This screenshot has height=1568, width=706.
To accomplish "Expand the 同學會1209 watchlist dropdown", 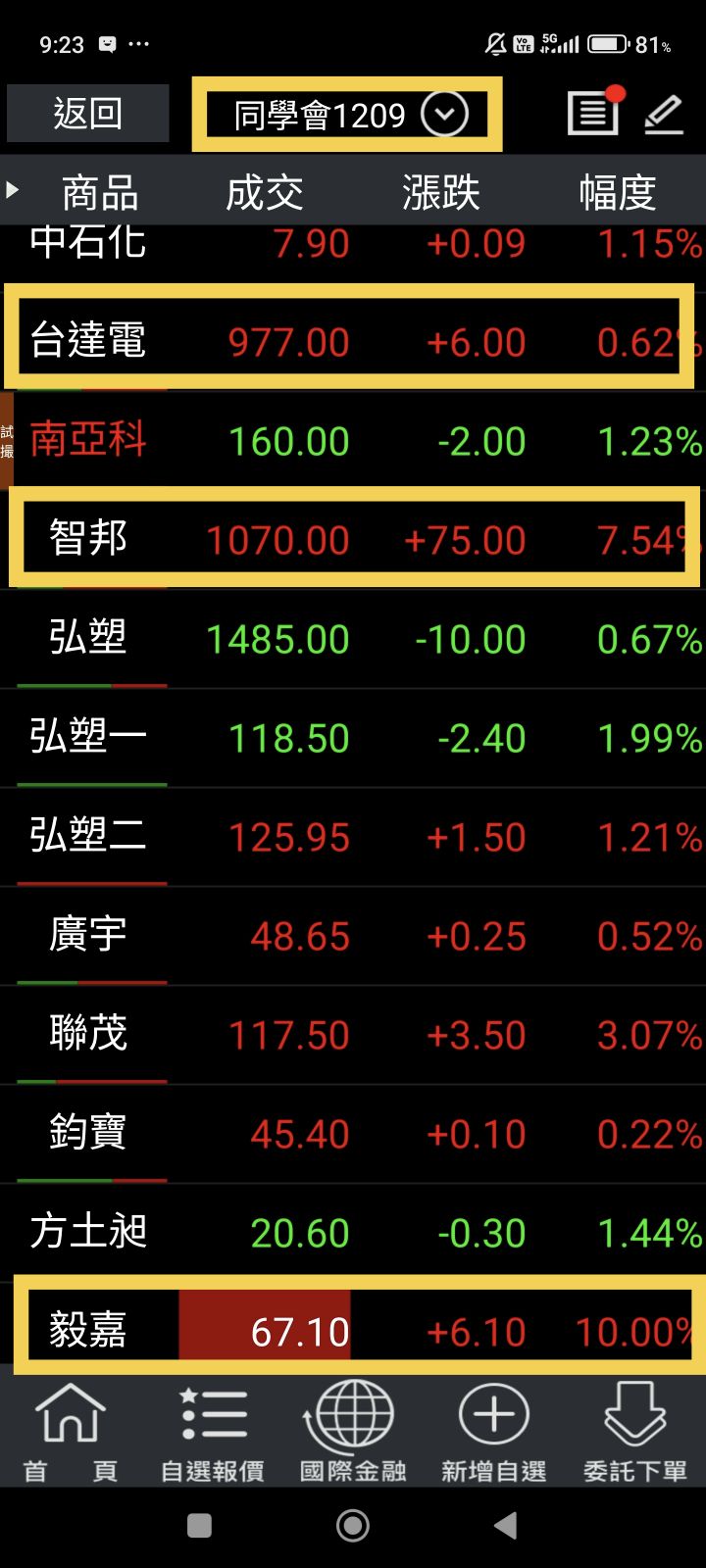I will tap(444, 115).
